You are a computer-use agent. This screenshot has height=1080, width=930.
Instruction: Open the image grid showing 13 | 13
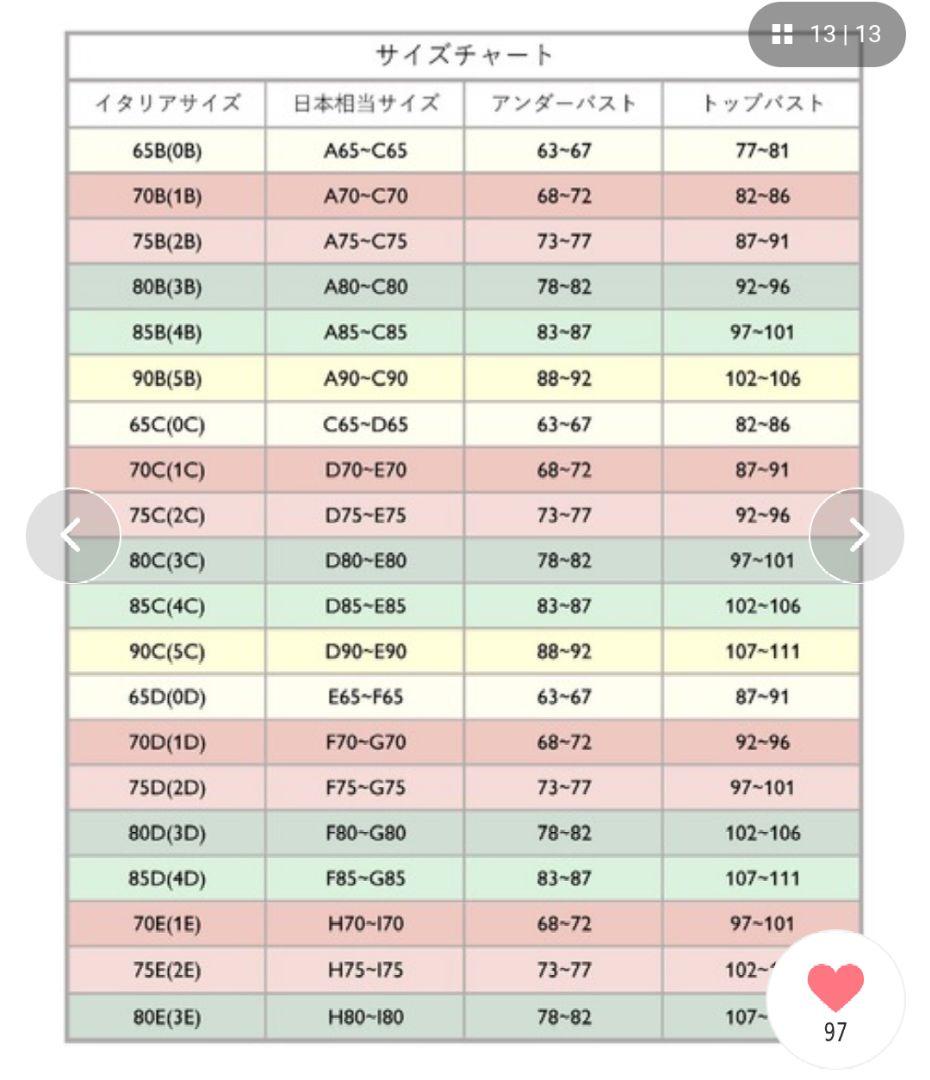point(826,34)
